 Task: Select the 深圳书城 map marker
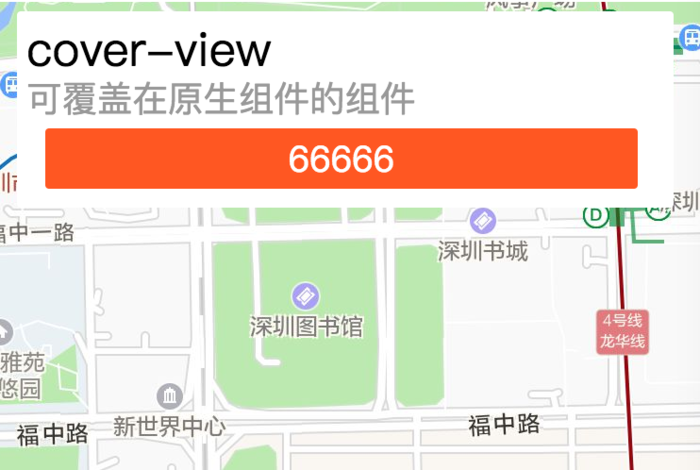tap(483, 220)
